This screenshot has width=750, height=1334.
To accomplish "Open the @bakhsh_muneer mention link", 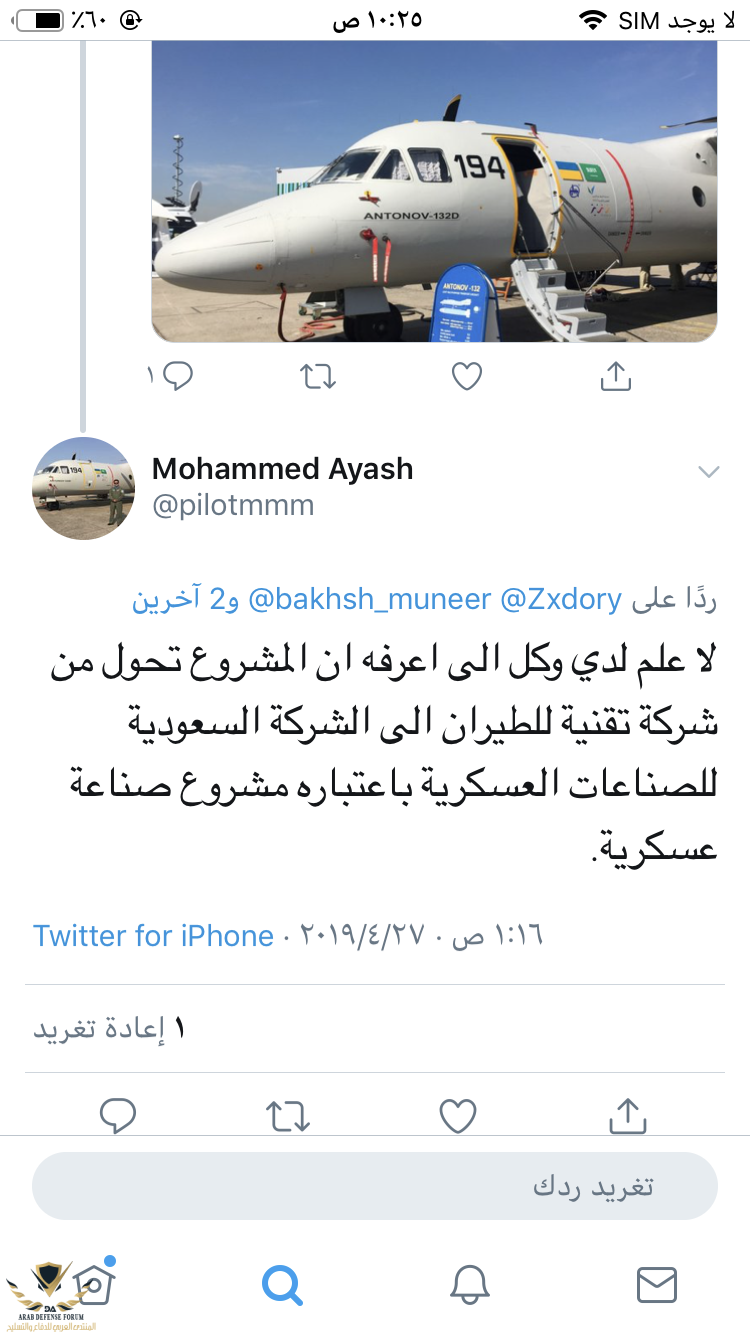I will click(369, 599).
